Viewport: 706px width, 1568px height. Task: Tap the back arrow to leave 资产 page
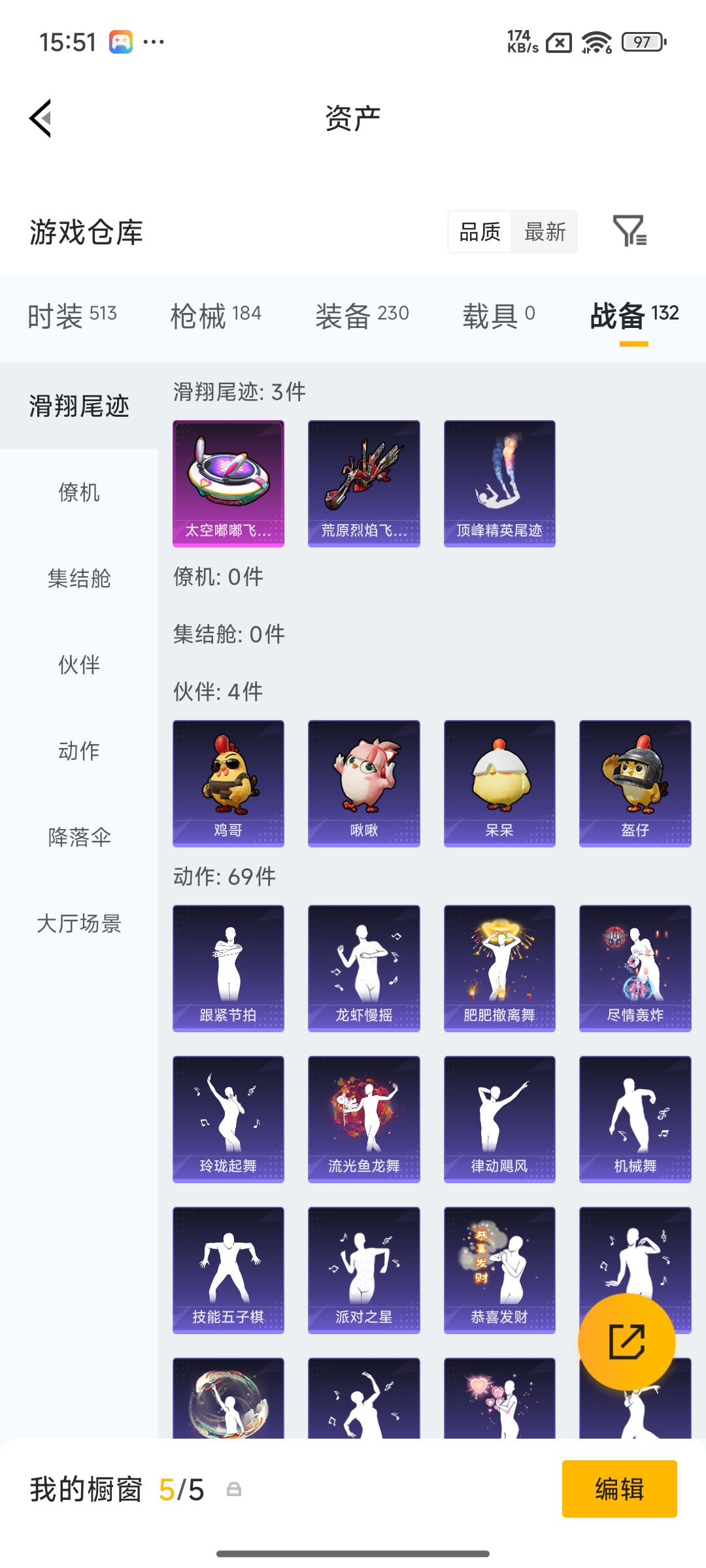41,116
